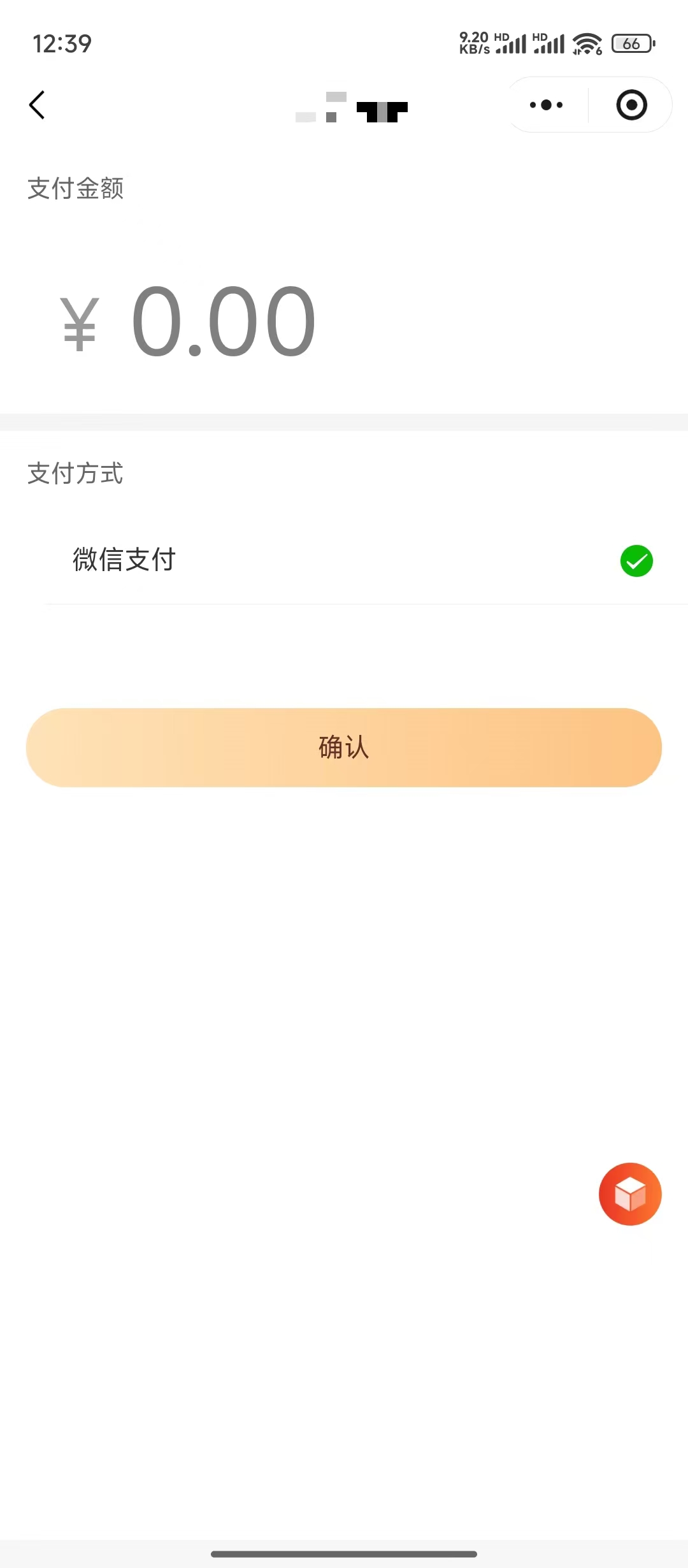The height and width of the screenshot is (1568, 688).
Task: Close the mini program with the circle icon
Action: point(631,105)
